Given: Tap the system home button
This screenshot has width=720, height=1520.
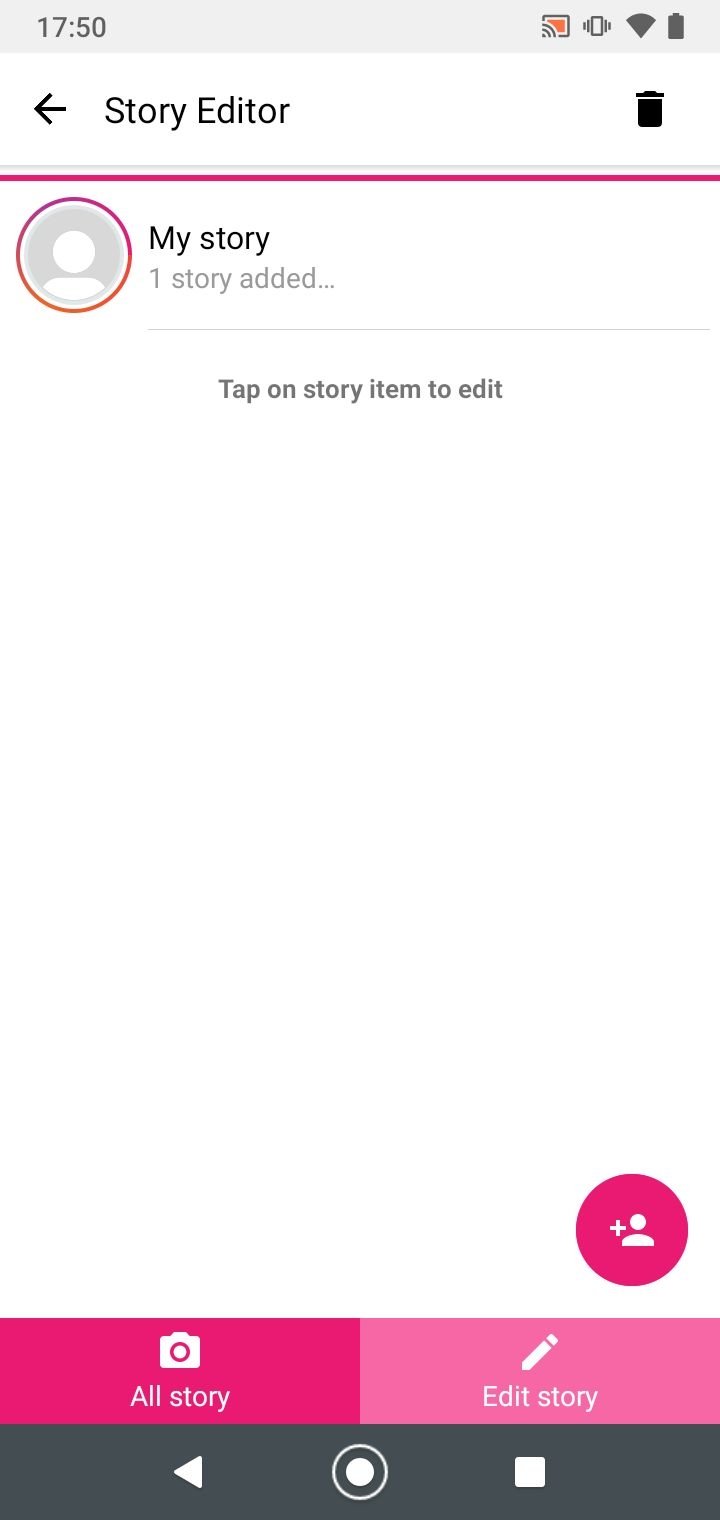Looking at the screenshot, I should point(360,1472).
